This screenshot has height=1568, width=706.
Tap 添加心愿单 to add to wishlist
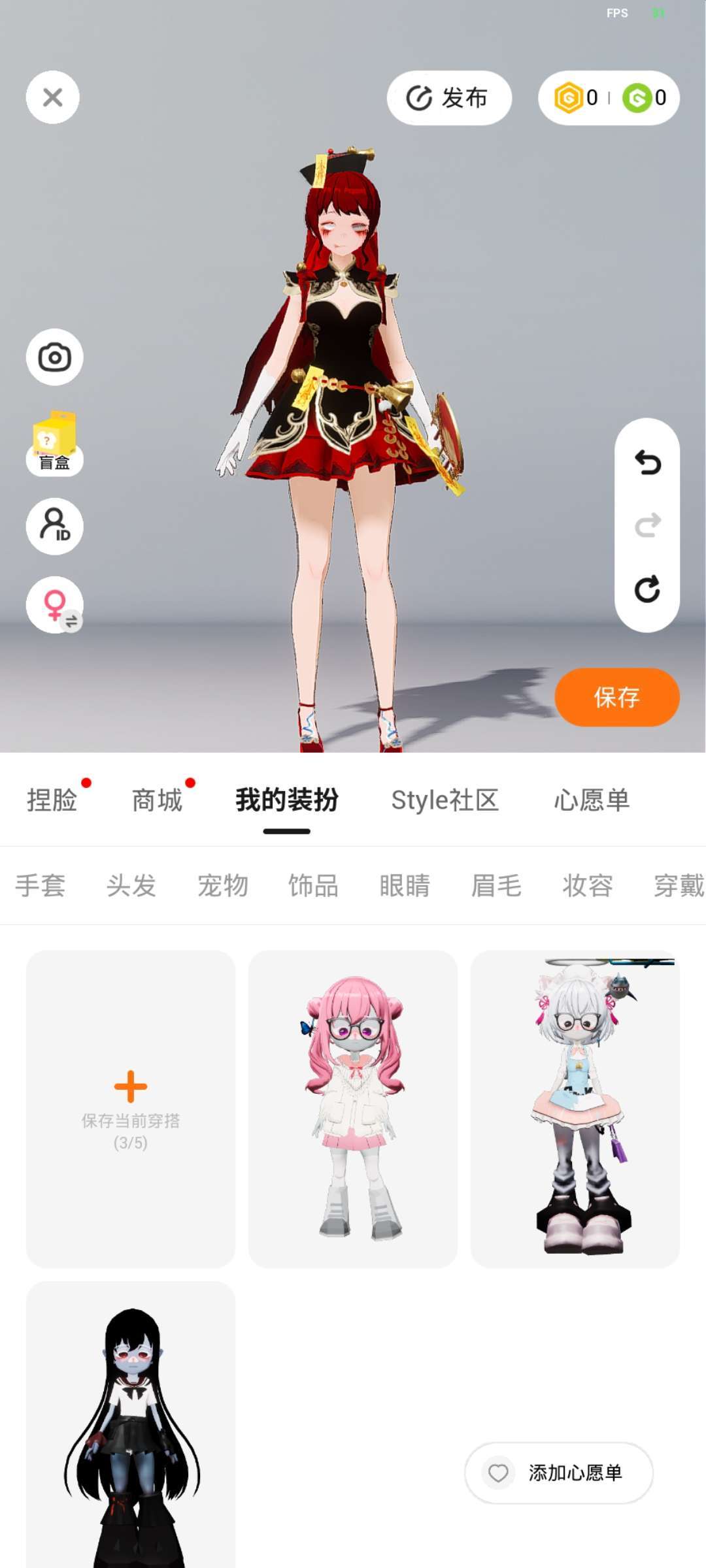[x=559, y=1473]
